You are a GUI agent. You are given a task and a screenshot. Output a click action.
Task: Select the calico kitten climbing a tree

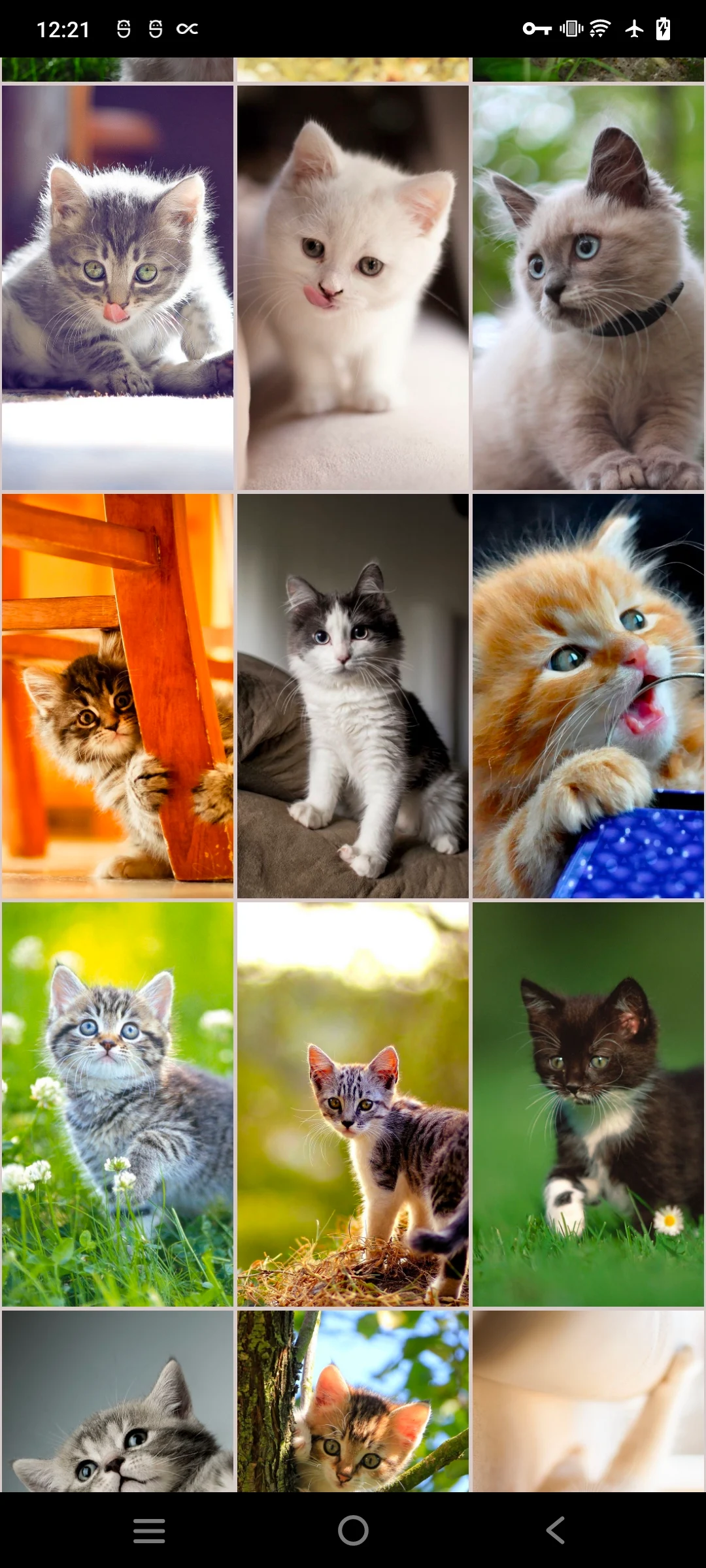[x=353, y=1401]
